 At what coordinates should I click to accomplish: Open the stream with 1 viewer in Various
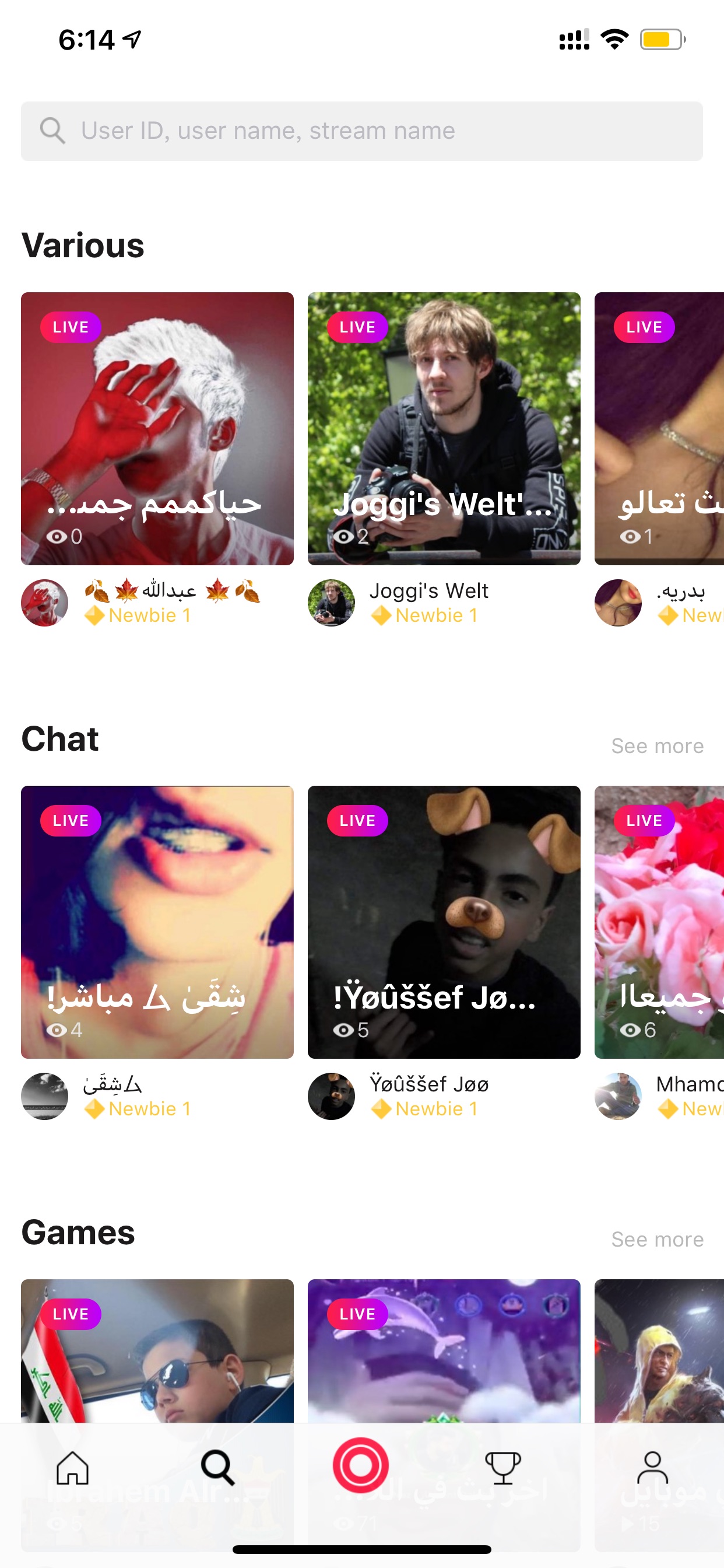(x=659, y=429)
